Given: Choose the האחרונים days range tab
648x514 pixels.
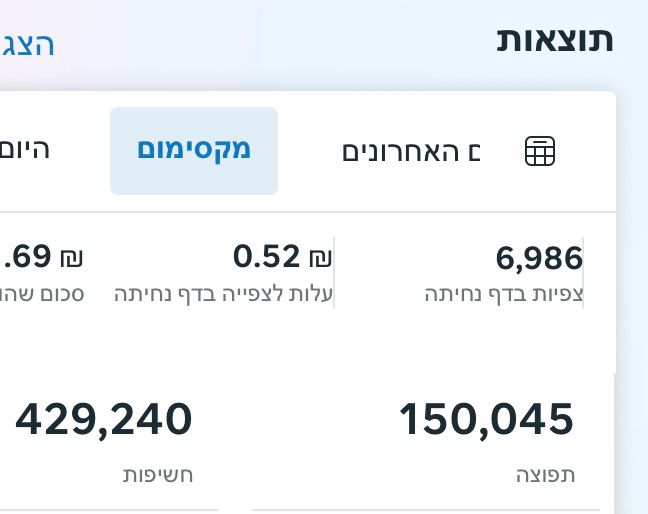Looking at the screenshot, I should [412, 152].
